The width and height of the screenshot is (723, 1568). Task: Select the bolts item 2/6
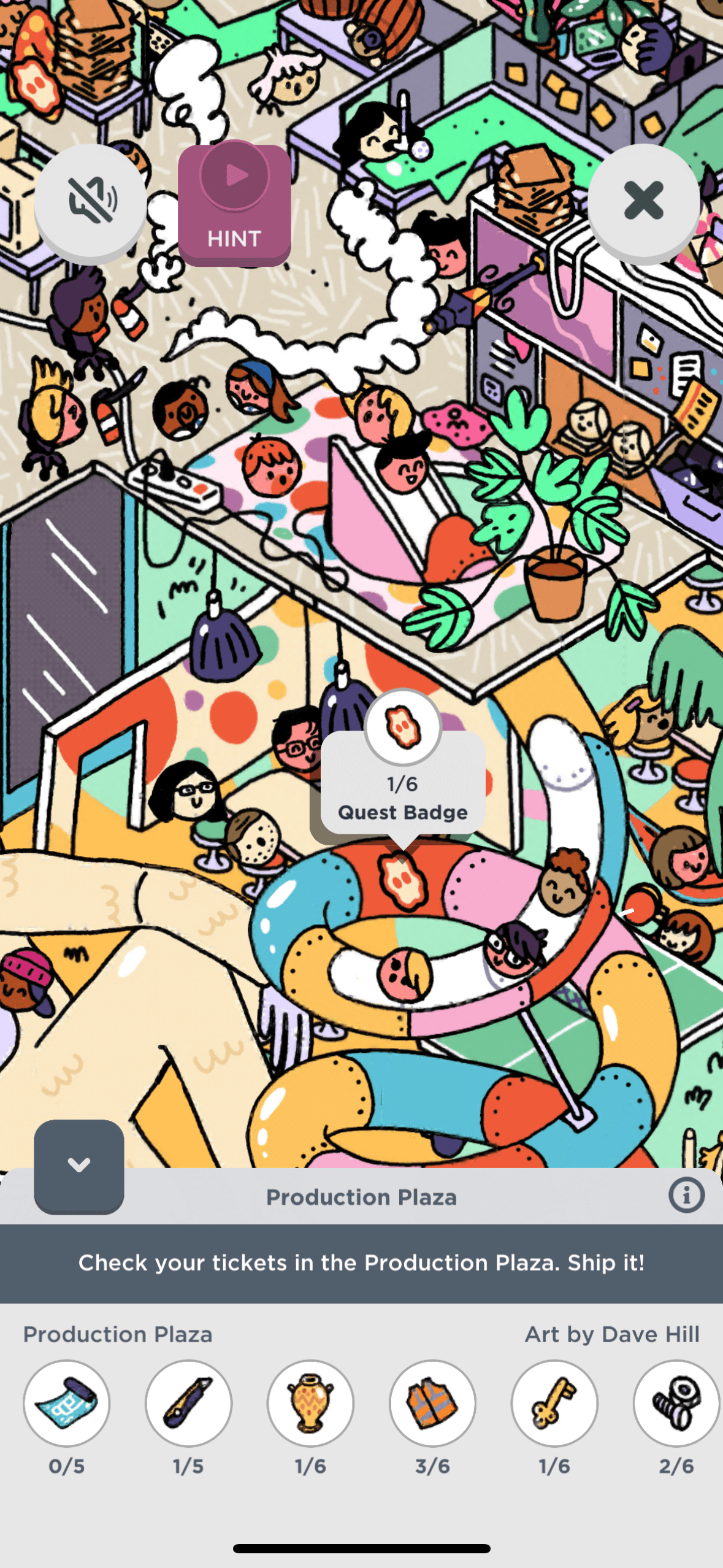coord(675,1402)
